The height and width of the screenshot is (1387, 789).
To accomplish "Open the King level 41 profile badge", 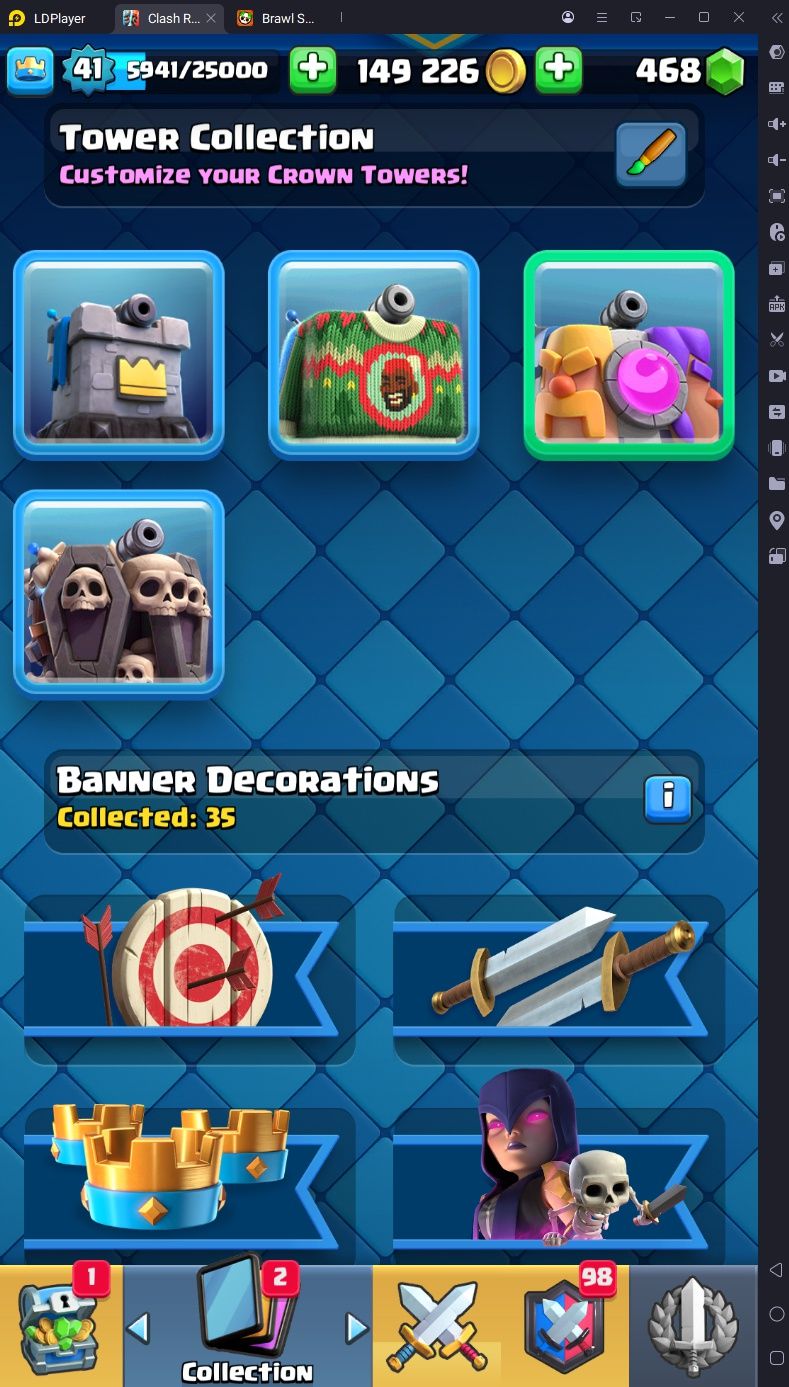I will coord(88,70).
